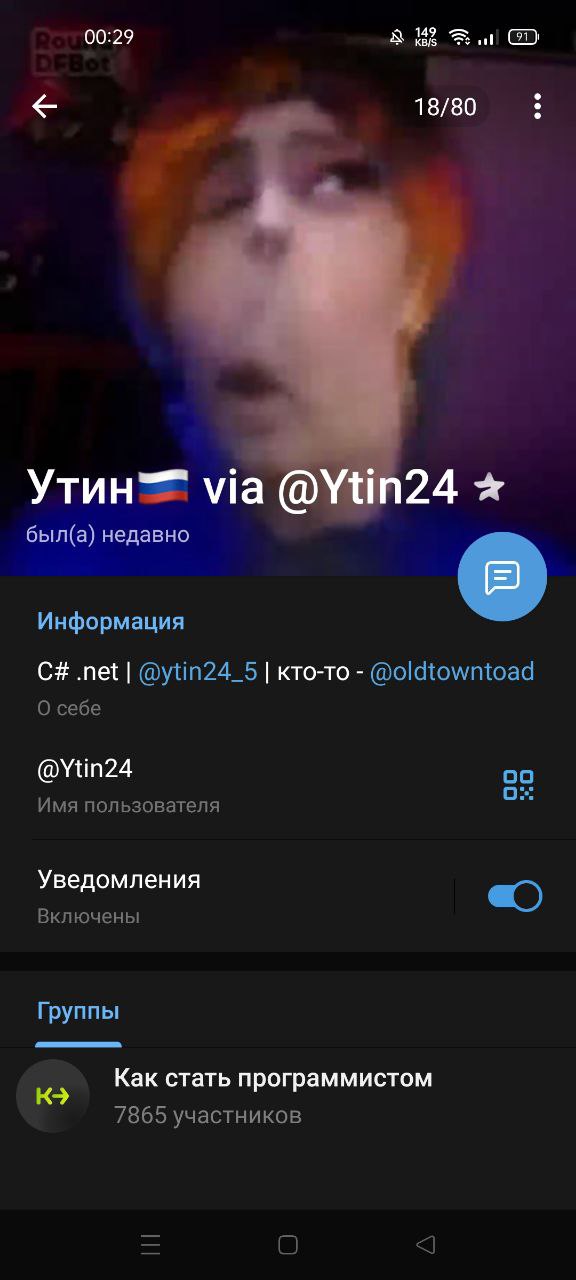Open the @ytin24_5 link in bio
Image resolution: width=576 pixels, height=1280 pixels.
tap(197, 672)
